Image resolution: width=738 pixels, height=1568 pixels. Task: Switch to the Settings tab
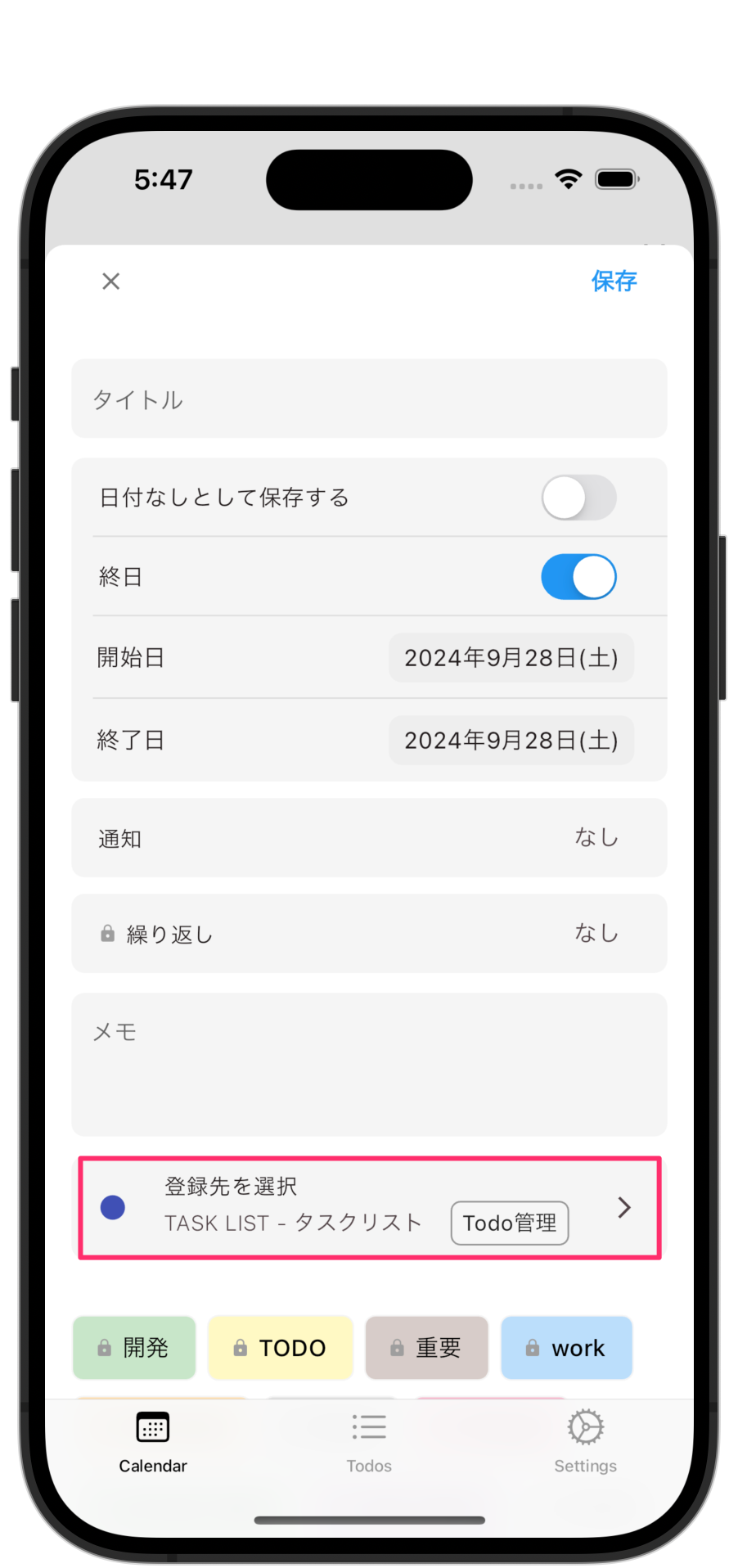coord(585,1443)
